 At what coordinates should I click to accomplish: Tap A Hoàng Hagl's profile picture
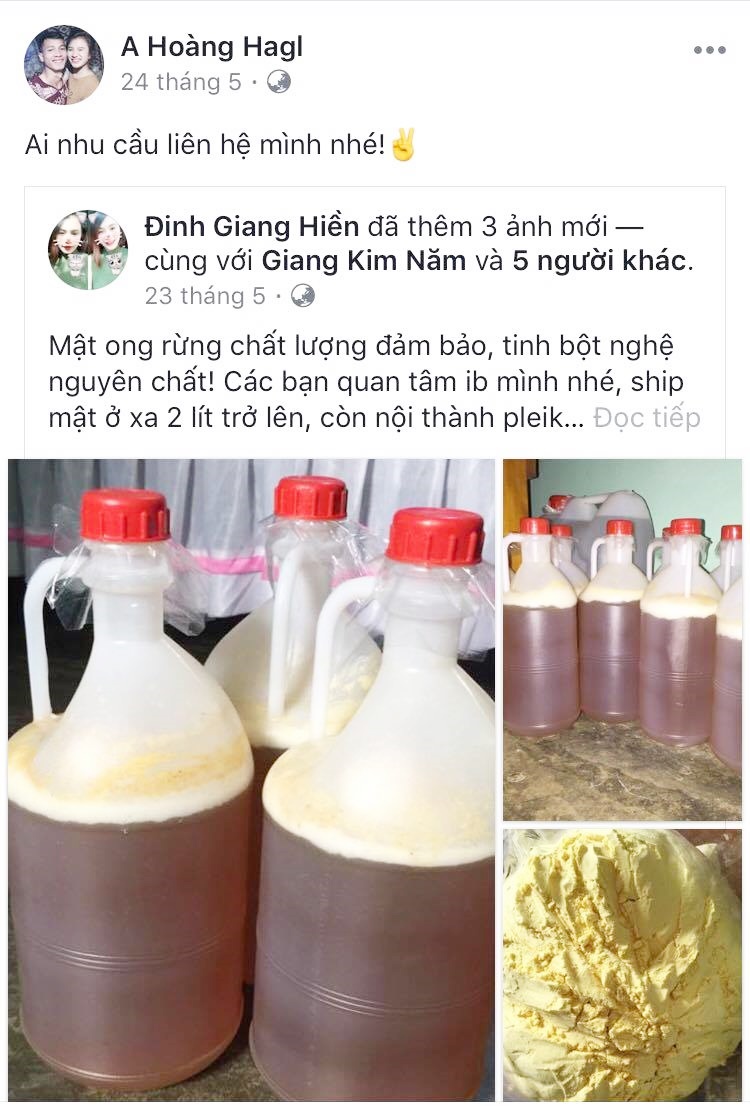coord(63,65)
